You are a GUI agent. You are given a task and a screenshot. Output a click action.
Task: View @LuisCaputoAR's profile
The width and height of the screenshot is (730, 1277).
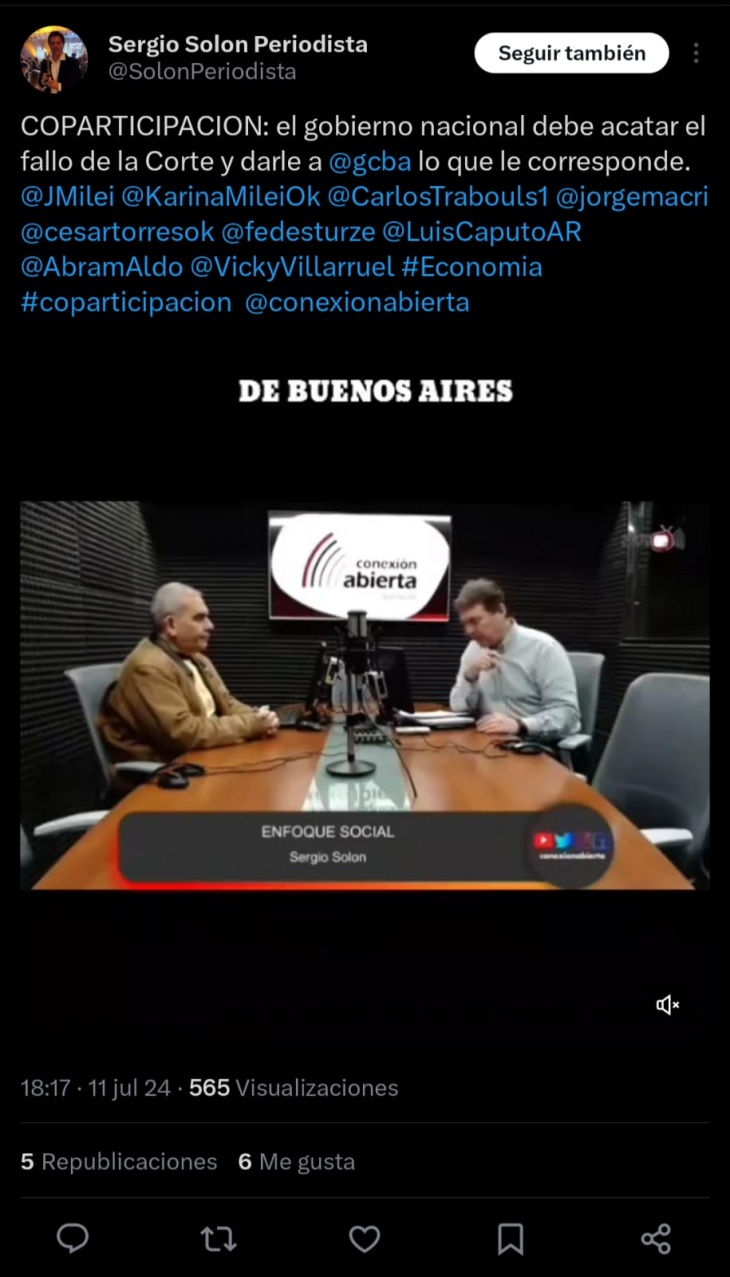point(481,232)
